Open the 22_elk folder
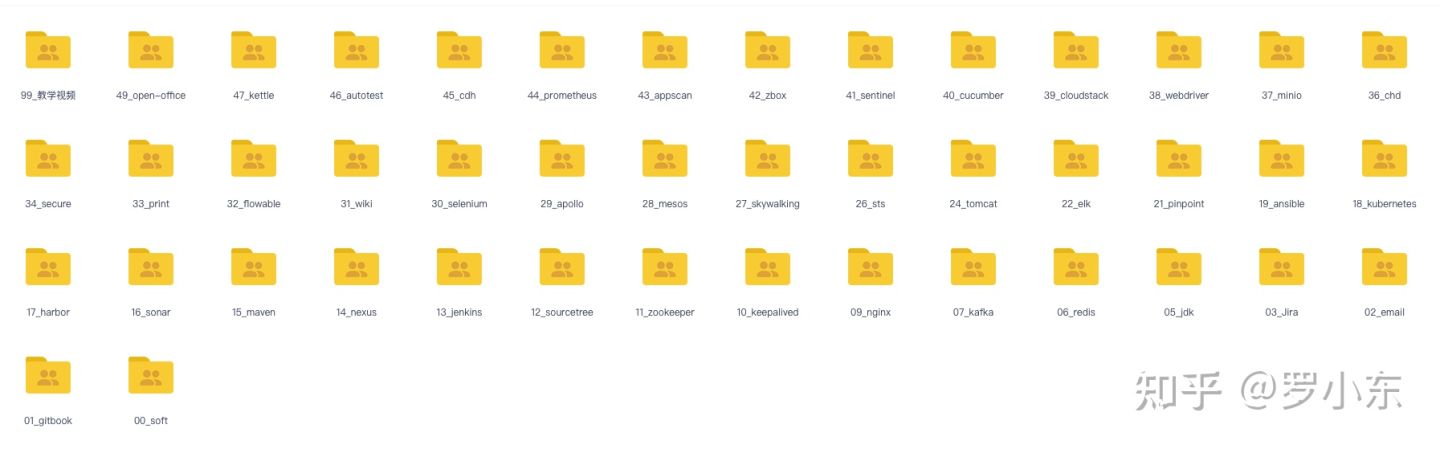 coord(1076,159)
